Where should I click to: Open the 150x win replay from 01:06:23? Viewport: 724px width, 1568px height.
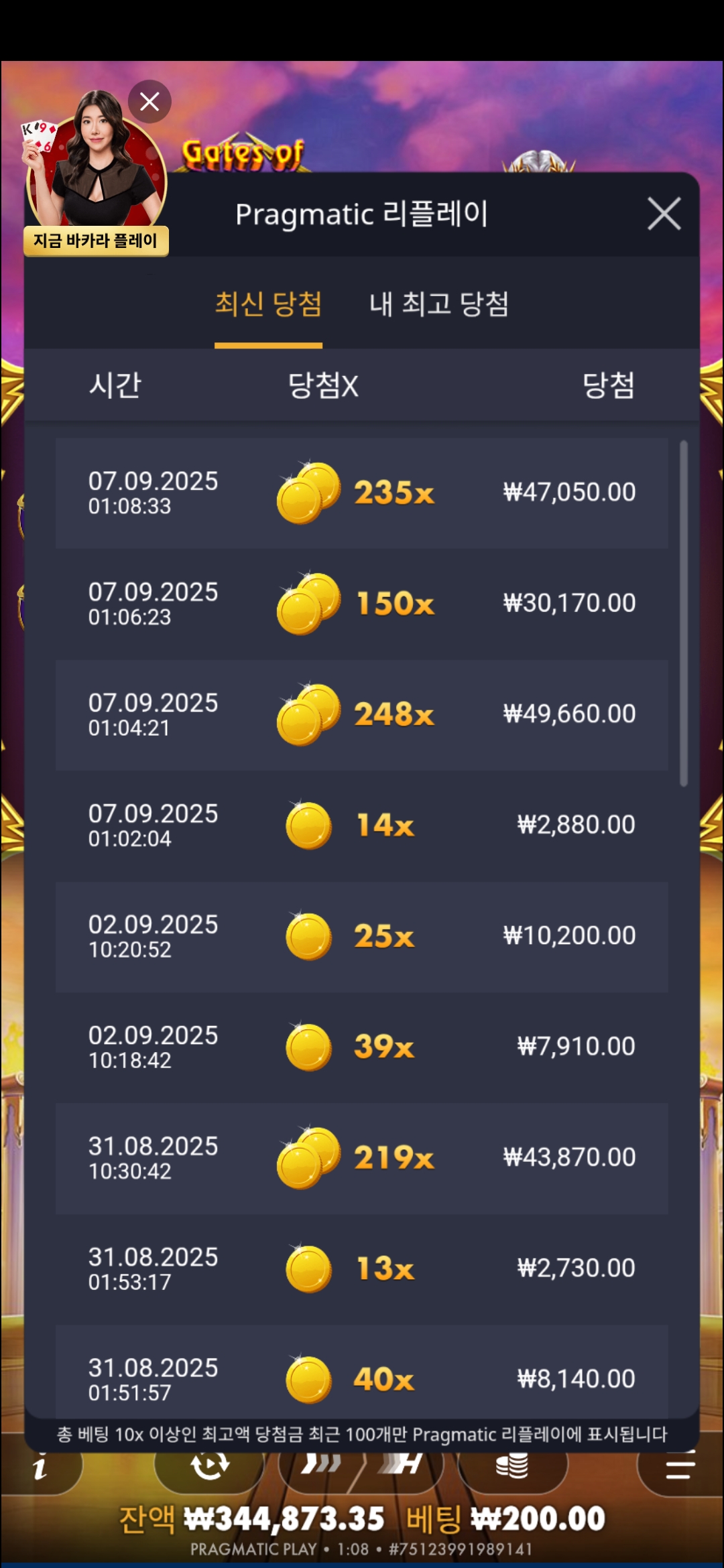pos(361,604)
